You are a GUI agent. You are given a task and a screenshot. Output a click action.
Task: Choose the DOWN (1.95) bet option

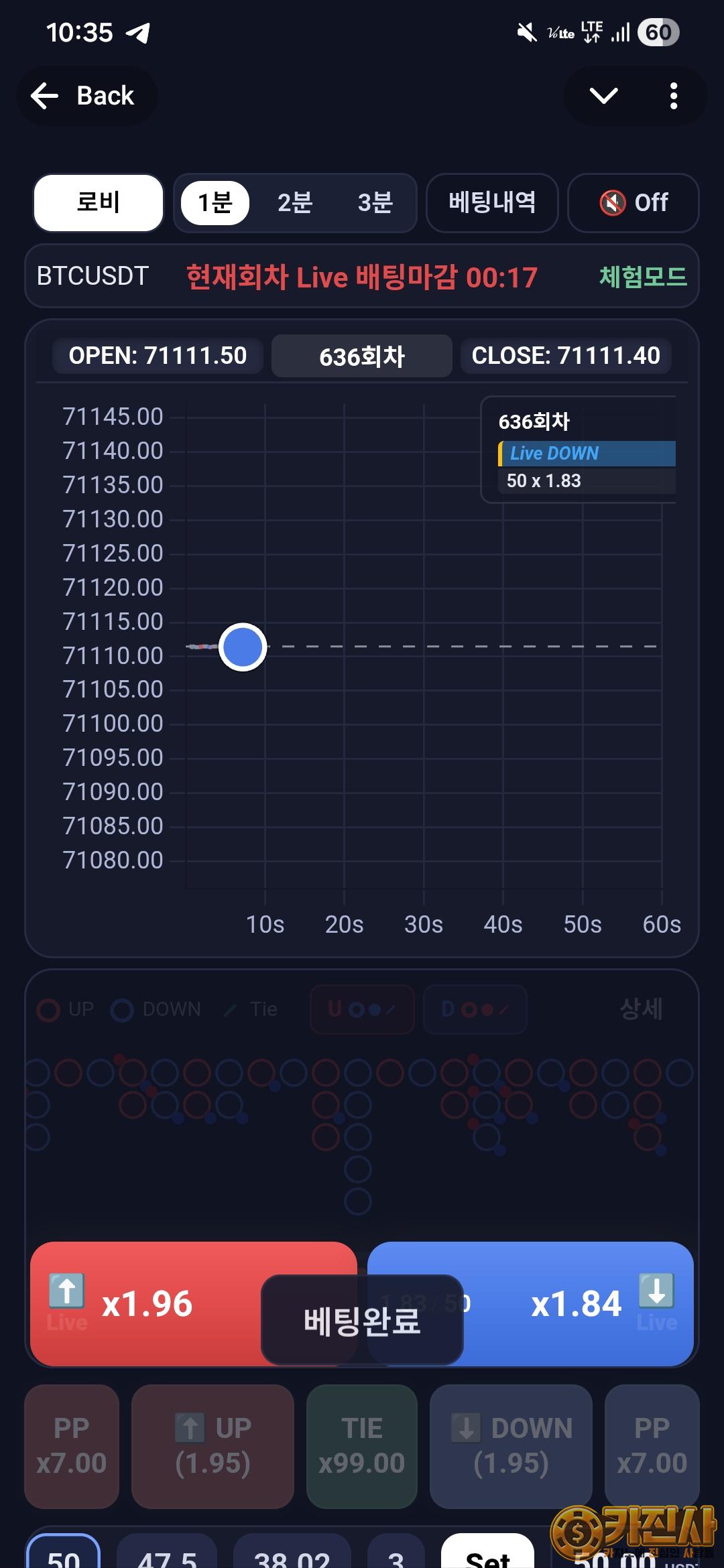point(511,1446)
